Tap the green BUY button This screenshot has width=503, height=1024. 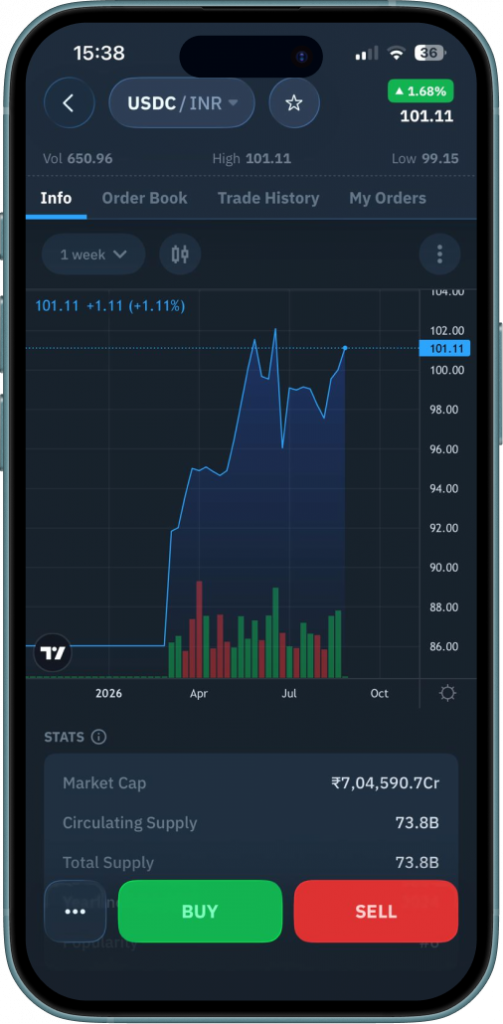coord(200,911)
